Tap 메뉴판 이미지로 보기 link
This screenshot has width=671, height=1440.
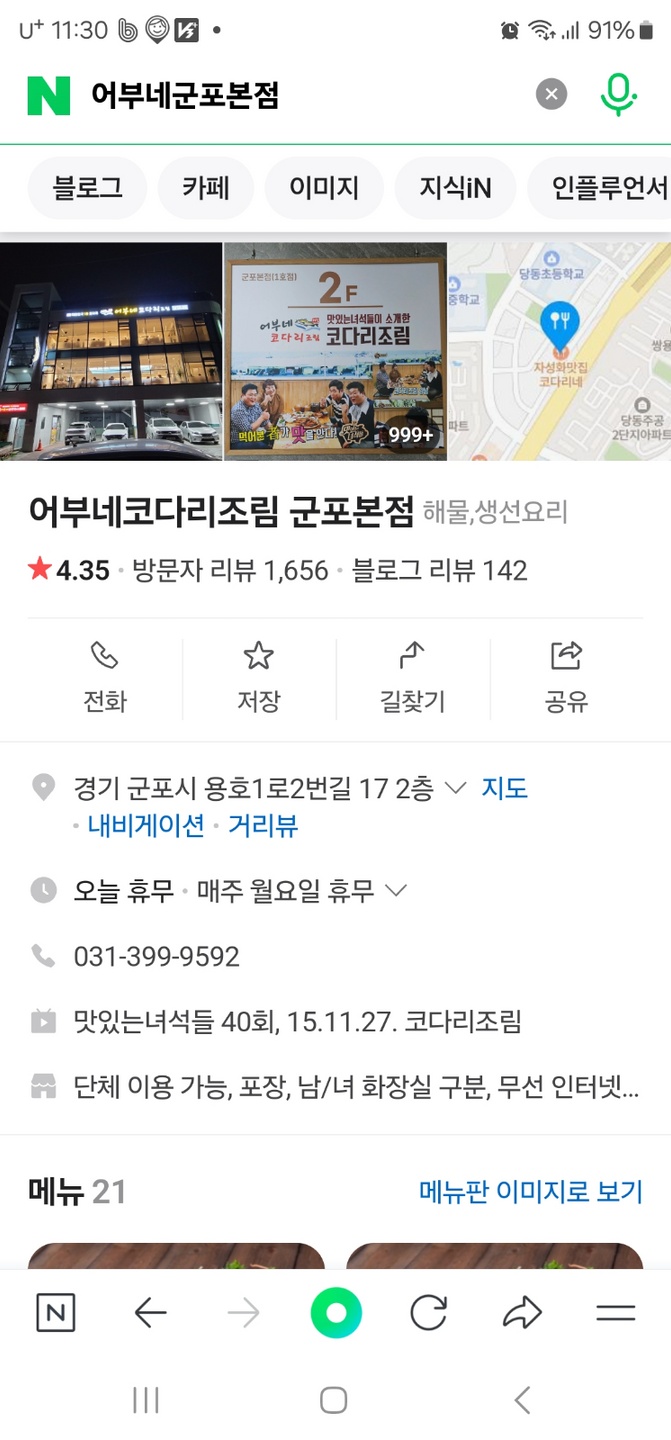tap(531, 1191)
